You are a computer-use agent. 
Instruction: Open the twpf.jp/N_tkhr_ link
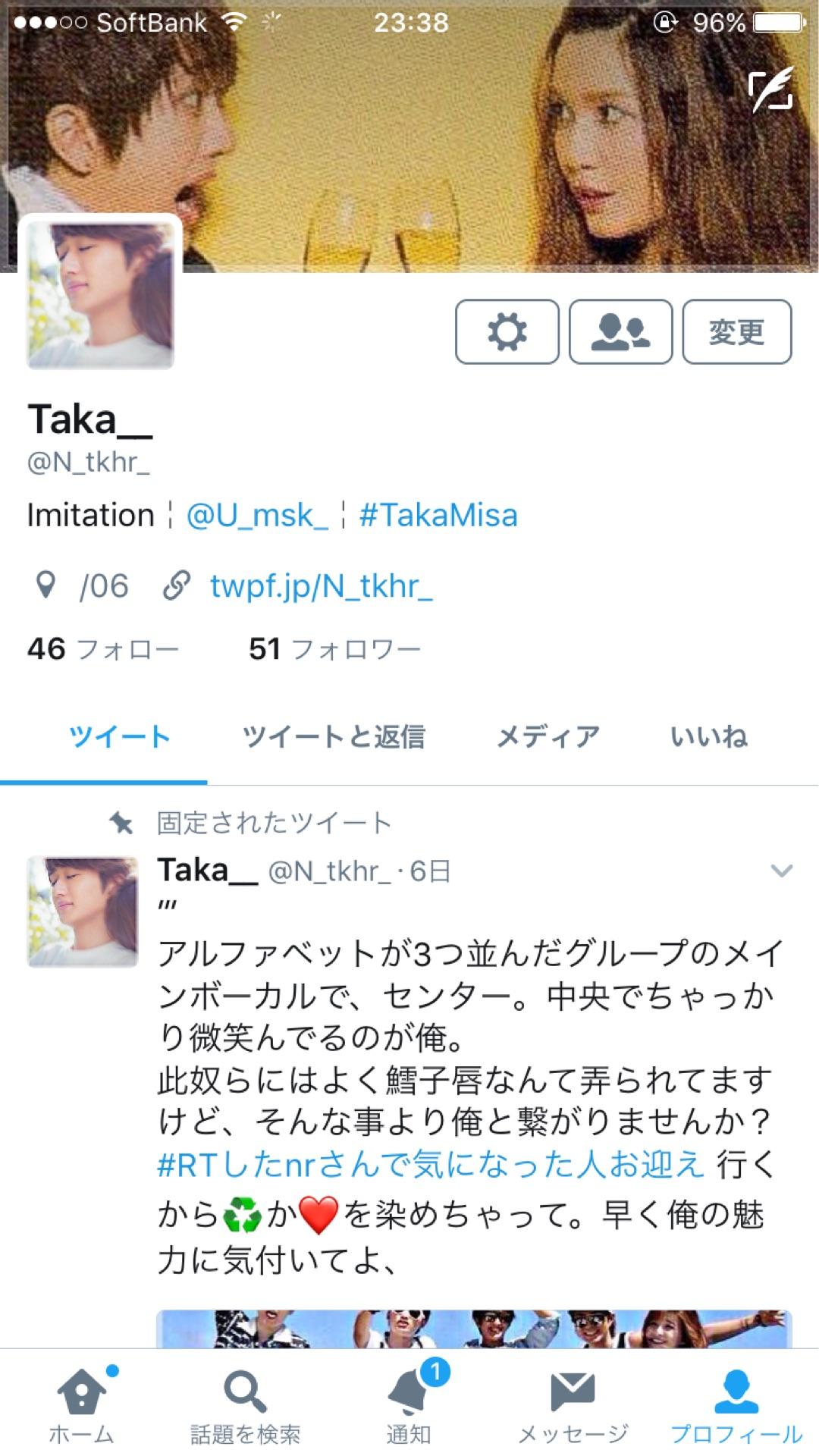coord(321,586)
